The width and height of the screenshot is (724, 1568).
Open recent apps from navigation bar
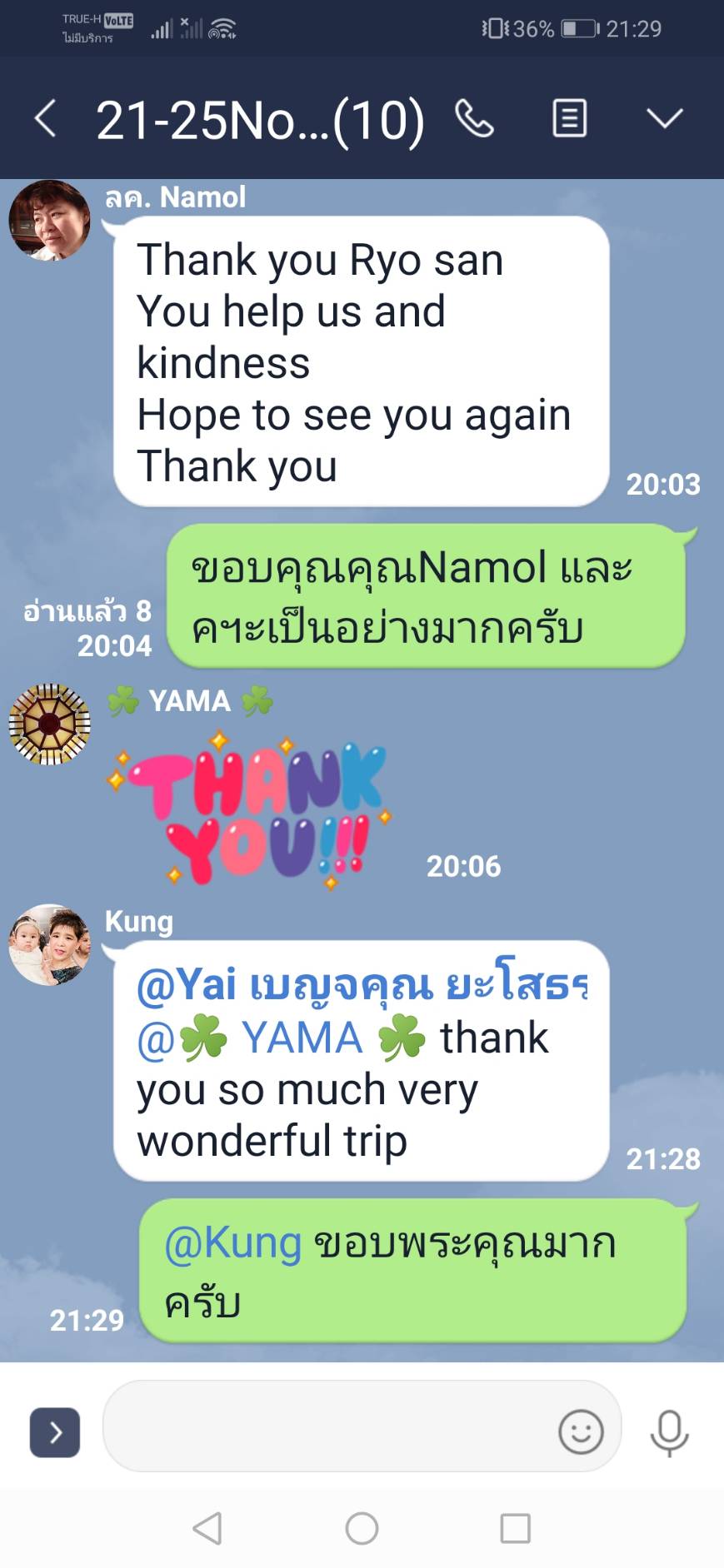(515, 1528)
